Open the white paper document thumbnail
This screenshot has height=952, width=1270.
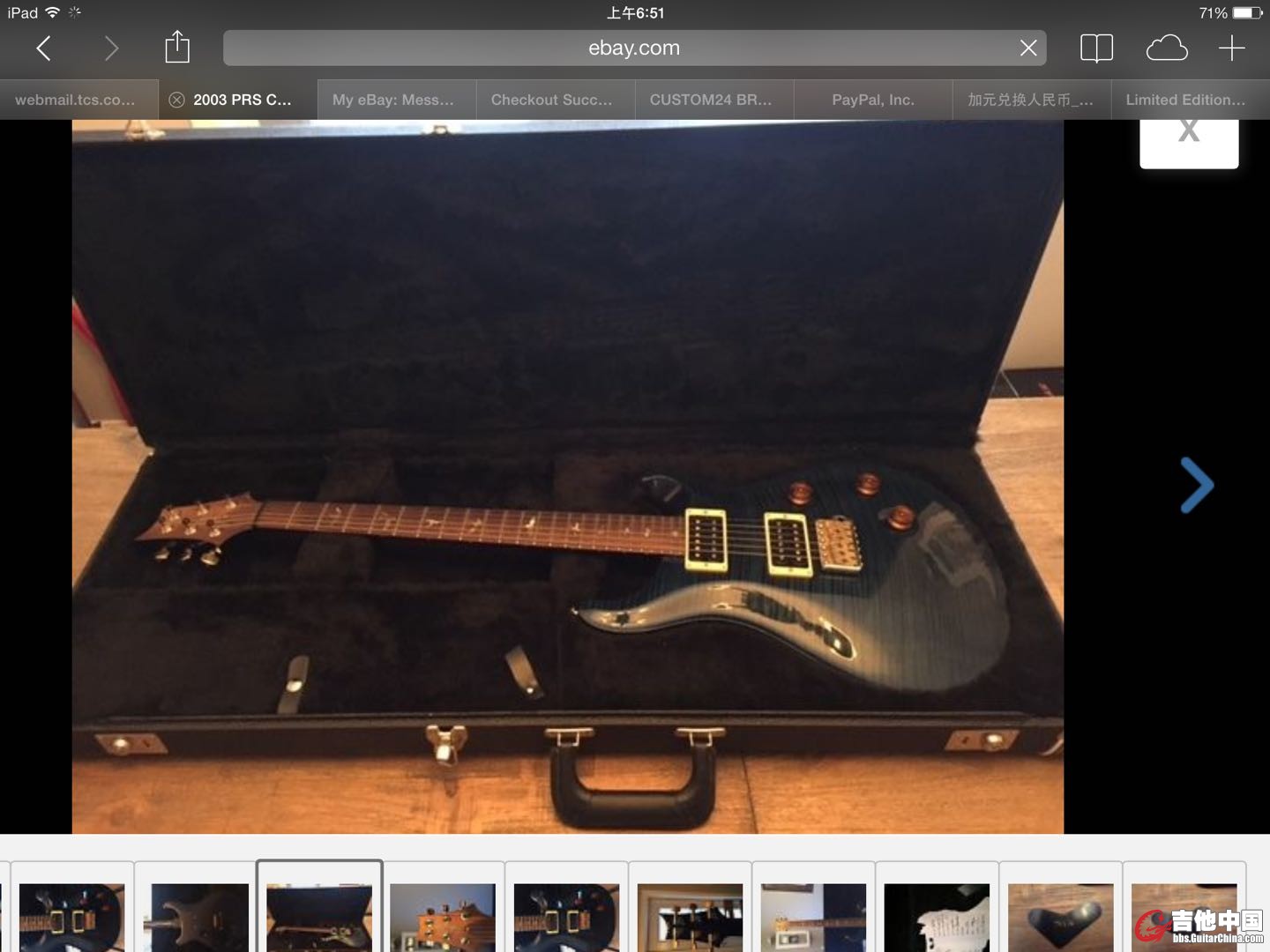[937, 915]
